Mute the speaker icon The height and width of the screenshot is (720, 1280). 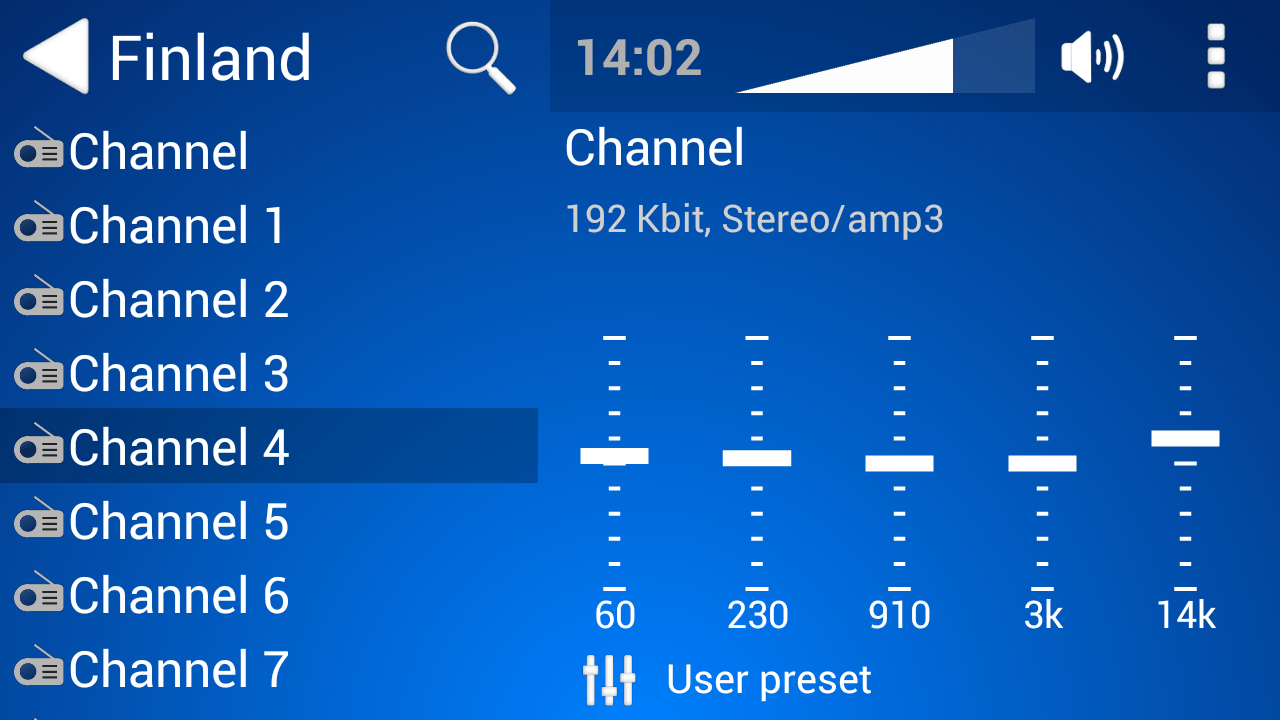click(x=1092, y=57)
